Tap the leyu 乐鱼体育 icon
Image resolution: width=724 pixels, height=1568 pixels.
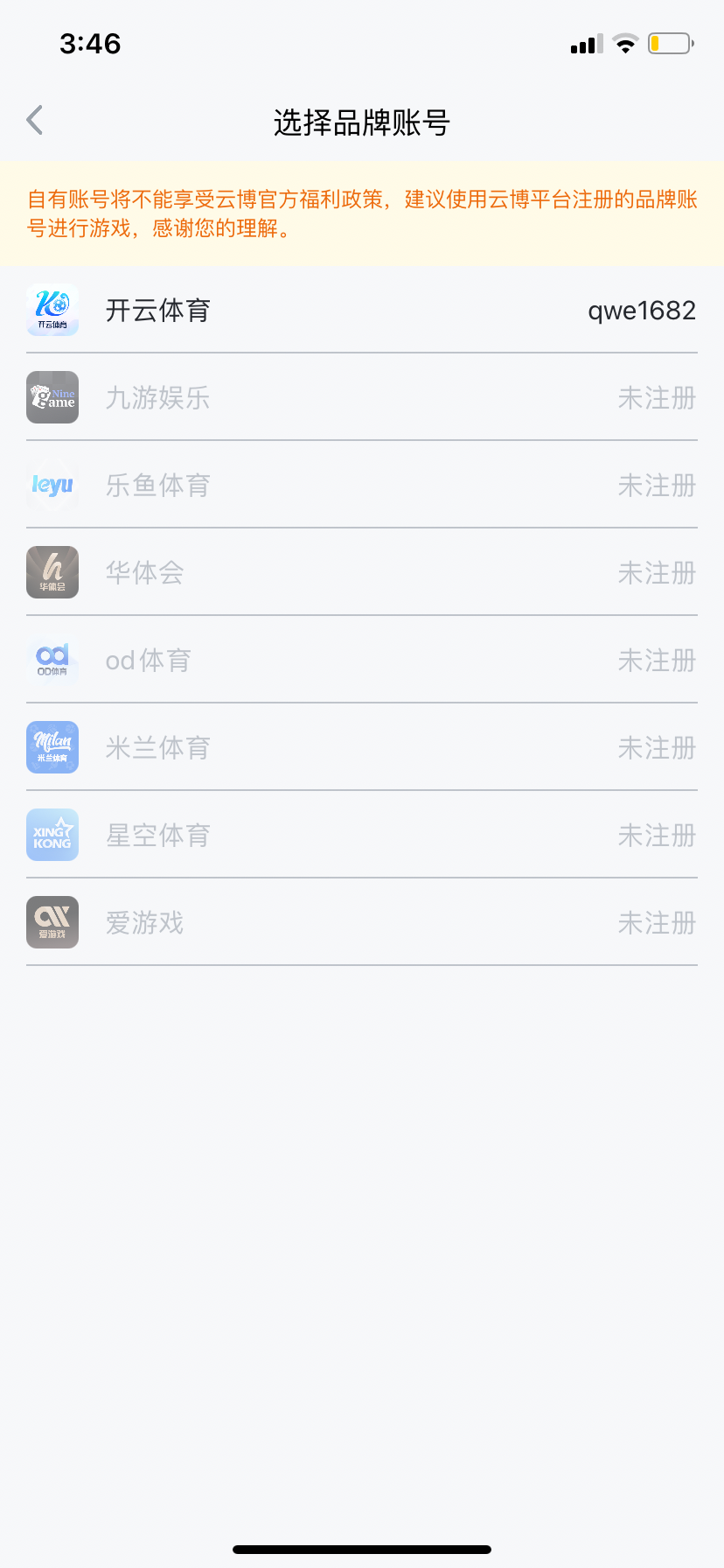(52, 485)
